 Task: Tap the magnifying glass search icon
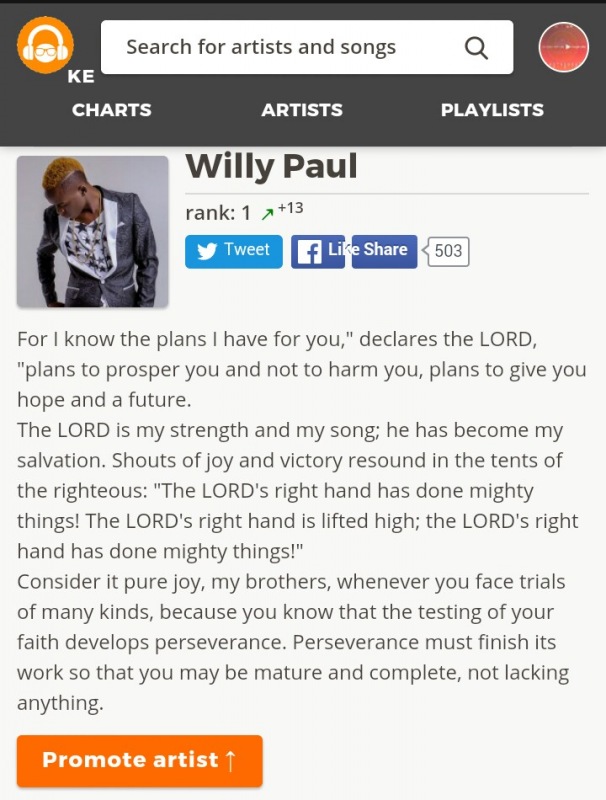[477, 47]
